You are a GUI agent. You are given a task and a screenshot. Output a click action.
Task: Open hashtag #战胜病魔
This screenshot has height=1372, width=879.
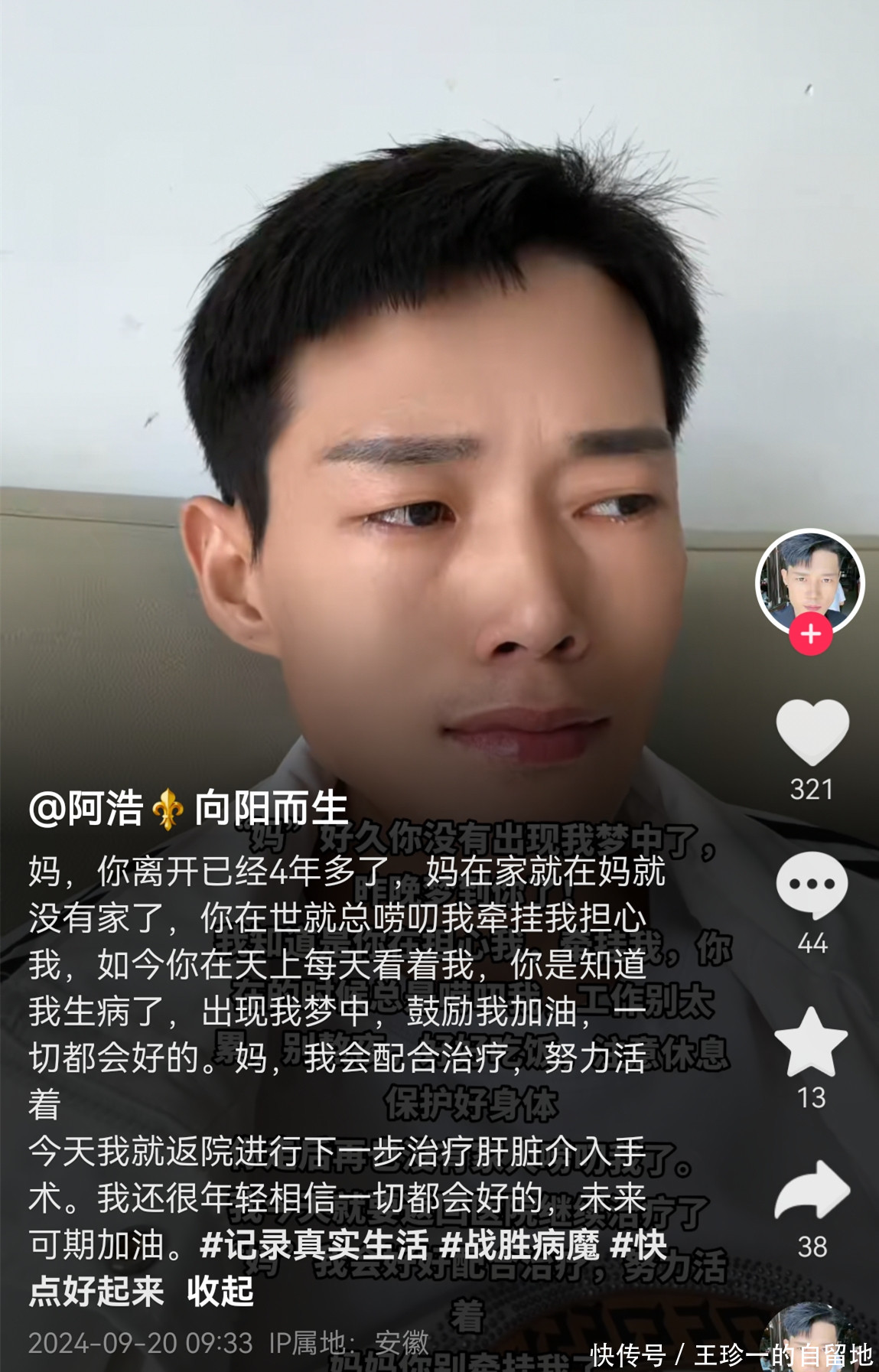pyautogui.click(x=519, y=1246)
